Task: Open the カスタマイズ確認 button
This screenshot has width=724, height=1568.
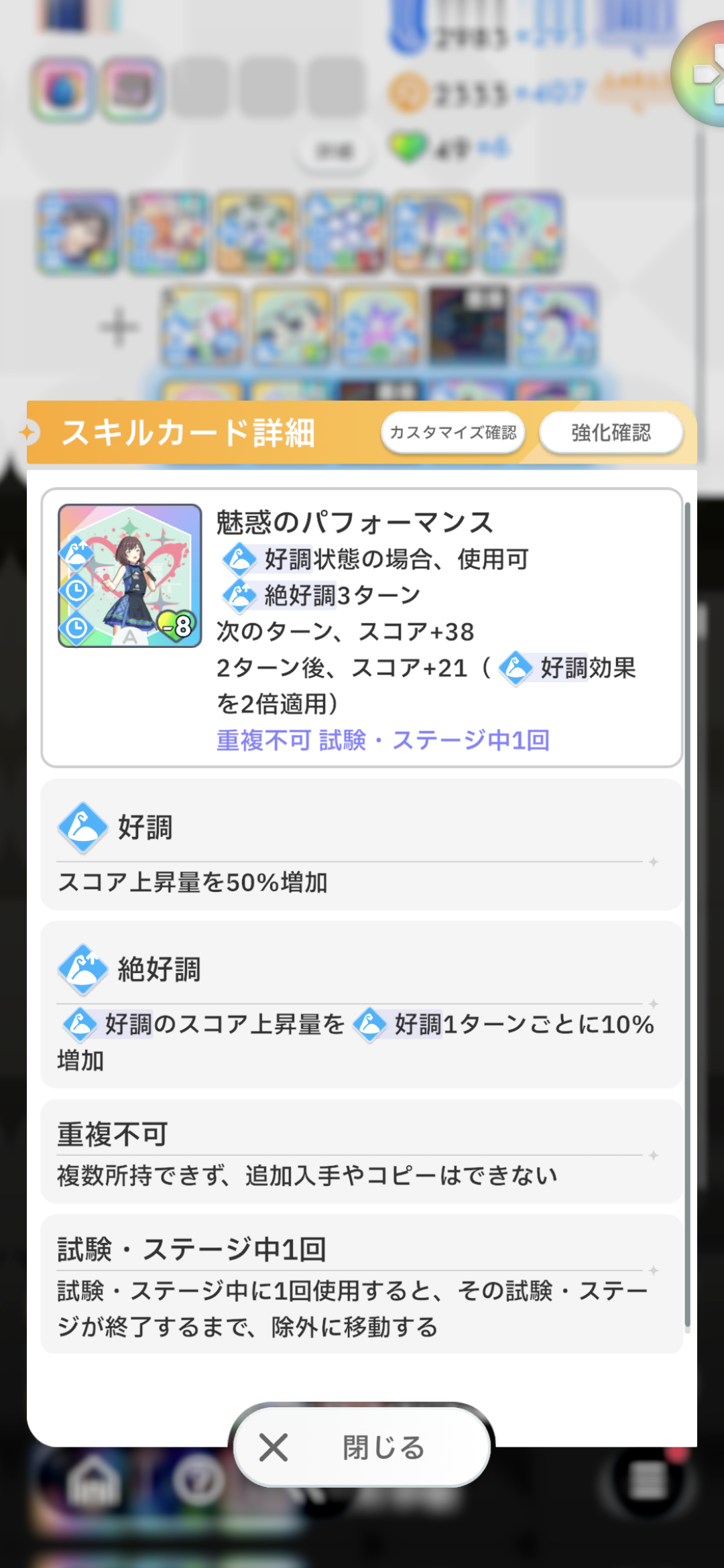Action: pos(453,433)
